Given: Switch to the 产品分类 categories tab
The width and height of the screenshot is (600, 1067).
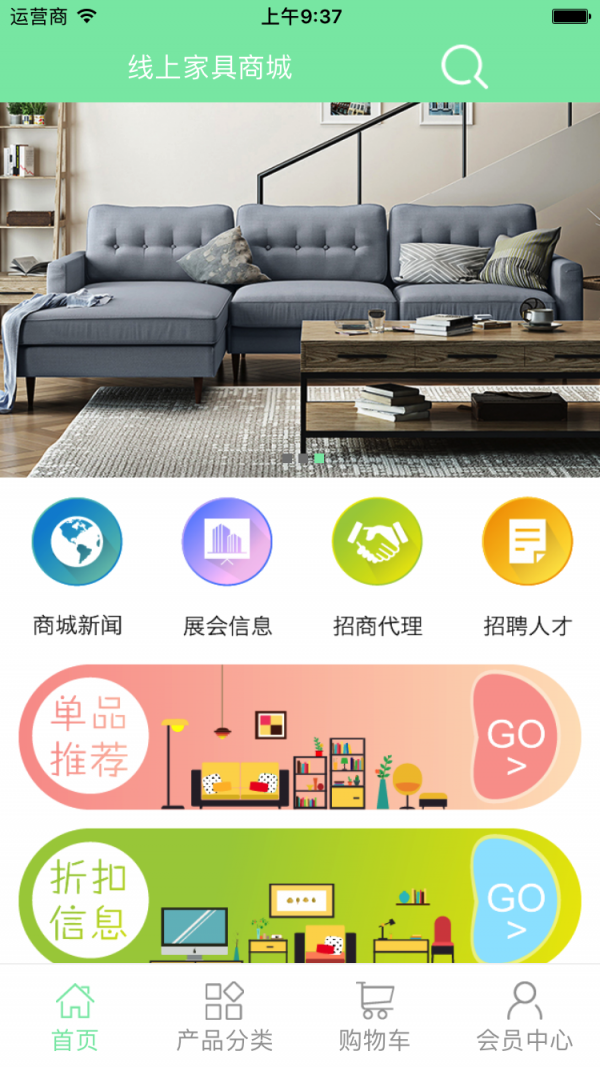Looking at the screenshot, I should (x=224, y=1016).
